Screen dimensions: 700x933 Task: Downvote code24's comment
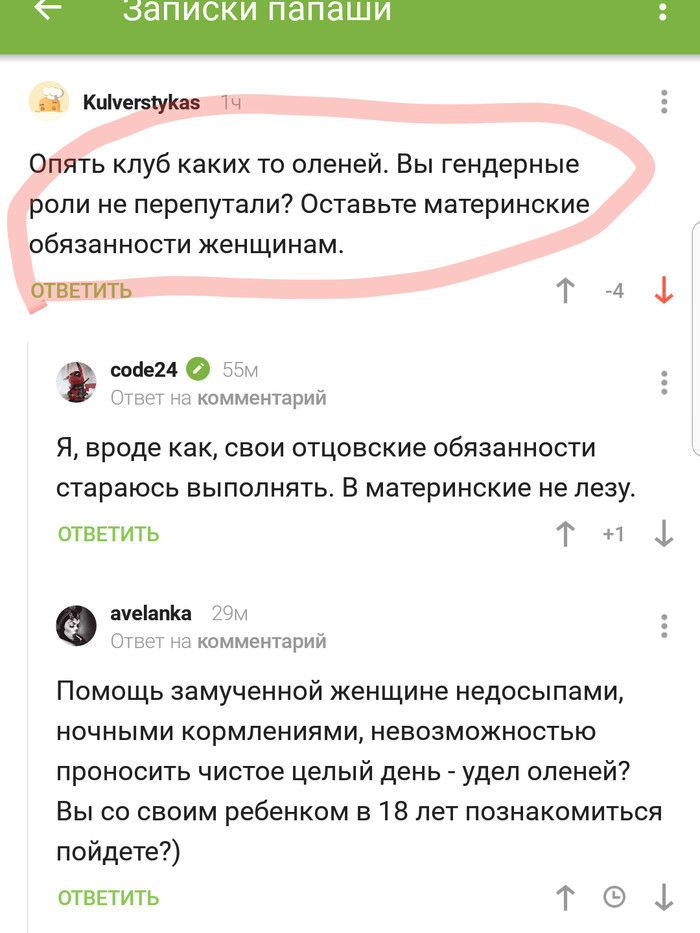(x=663, y=534)
